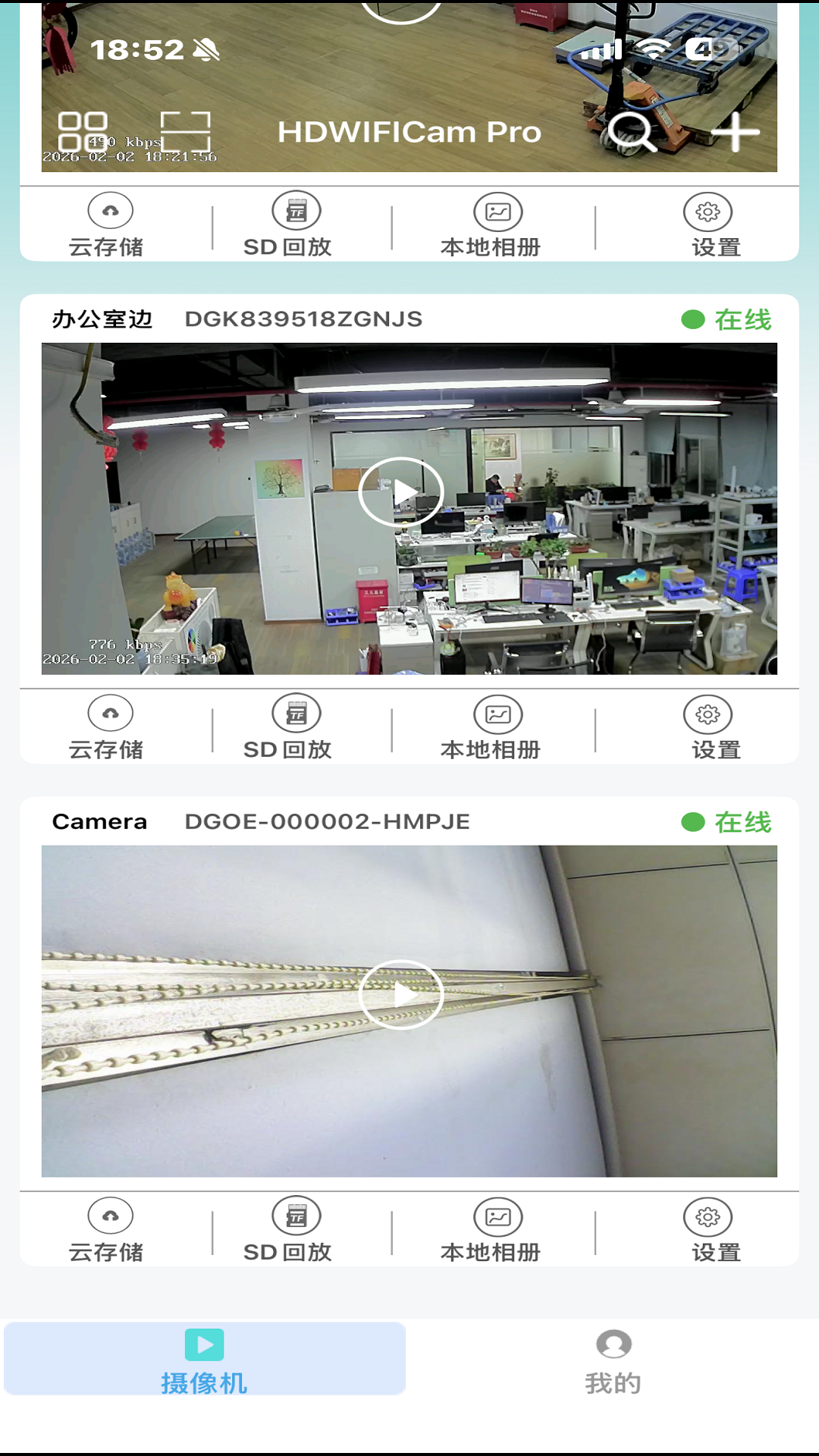Open SD回放 for DGOE-000002-HMPJE camera

296,1231
